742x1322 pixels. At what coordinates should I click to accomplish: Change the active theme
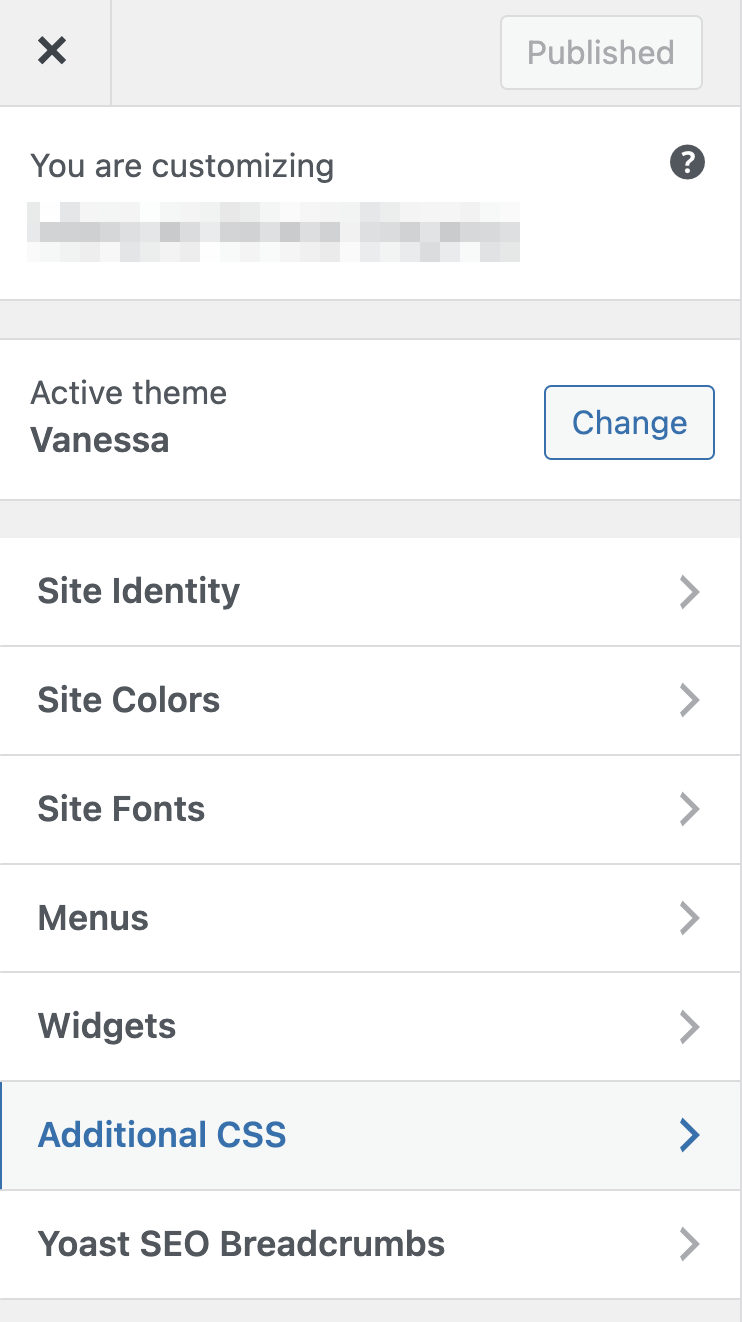tap(629, 422)
